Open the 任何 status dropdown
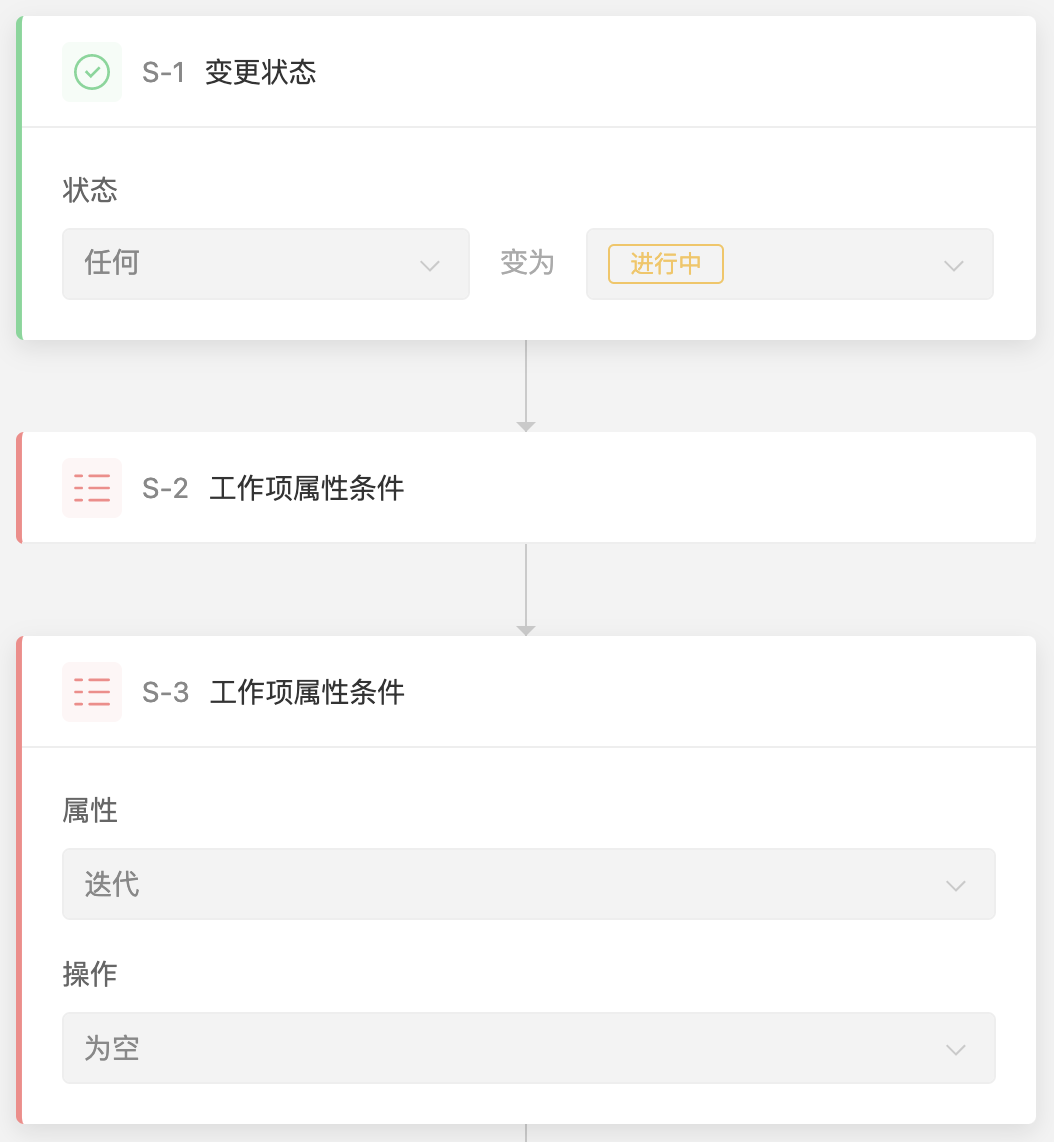 coord(265,264)
